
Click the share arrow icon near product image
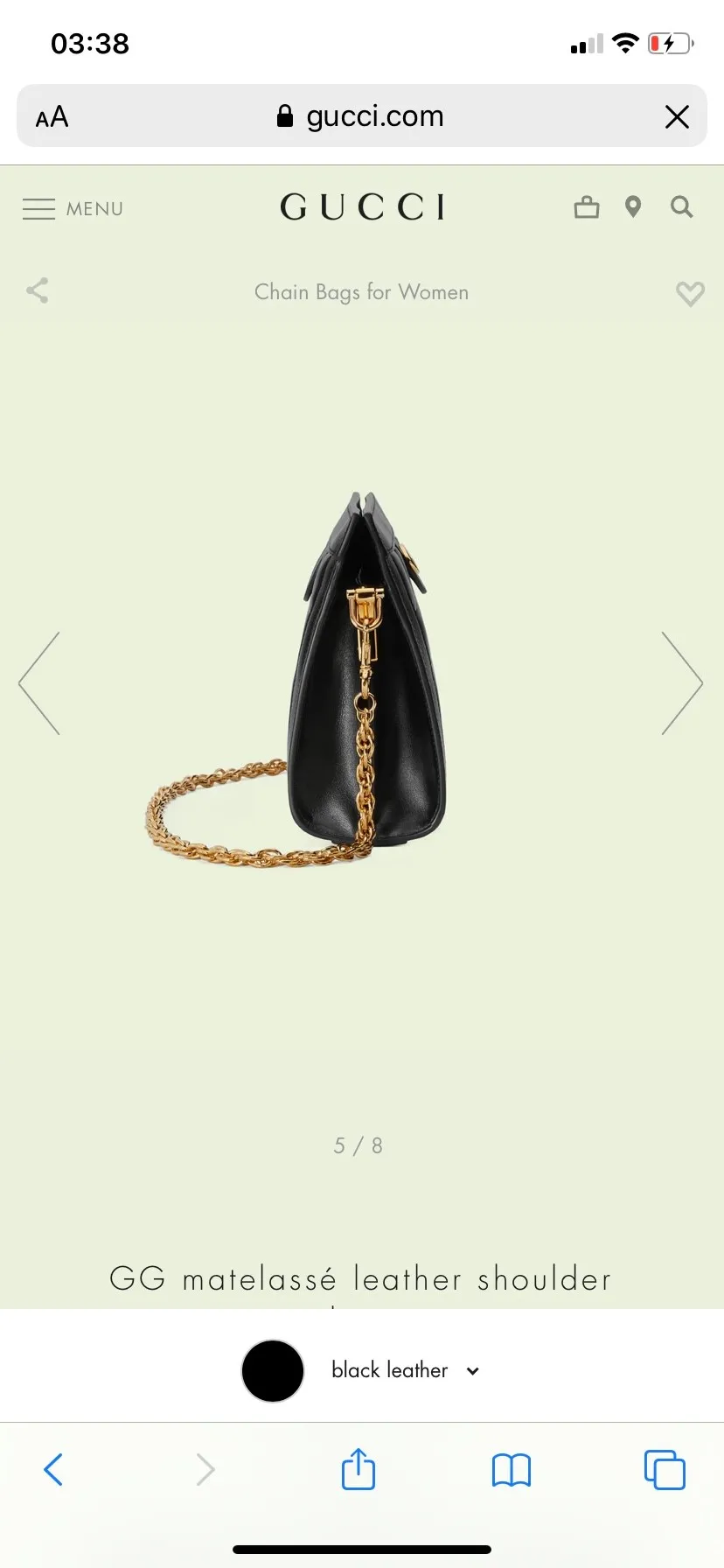(37, 290)
